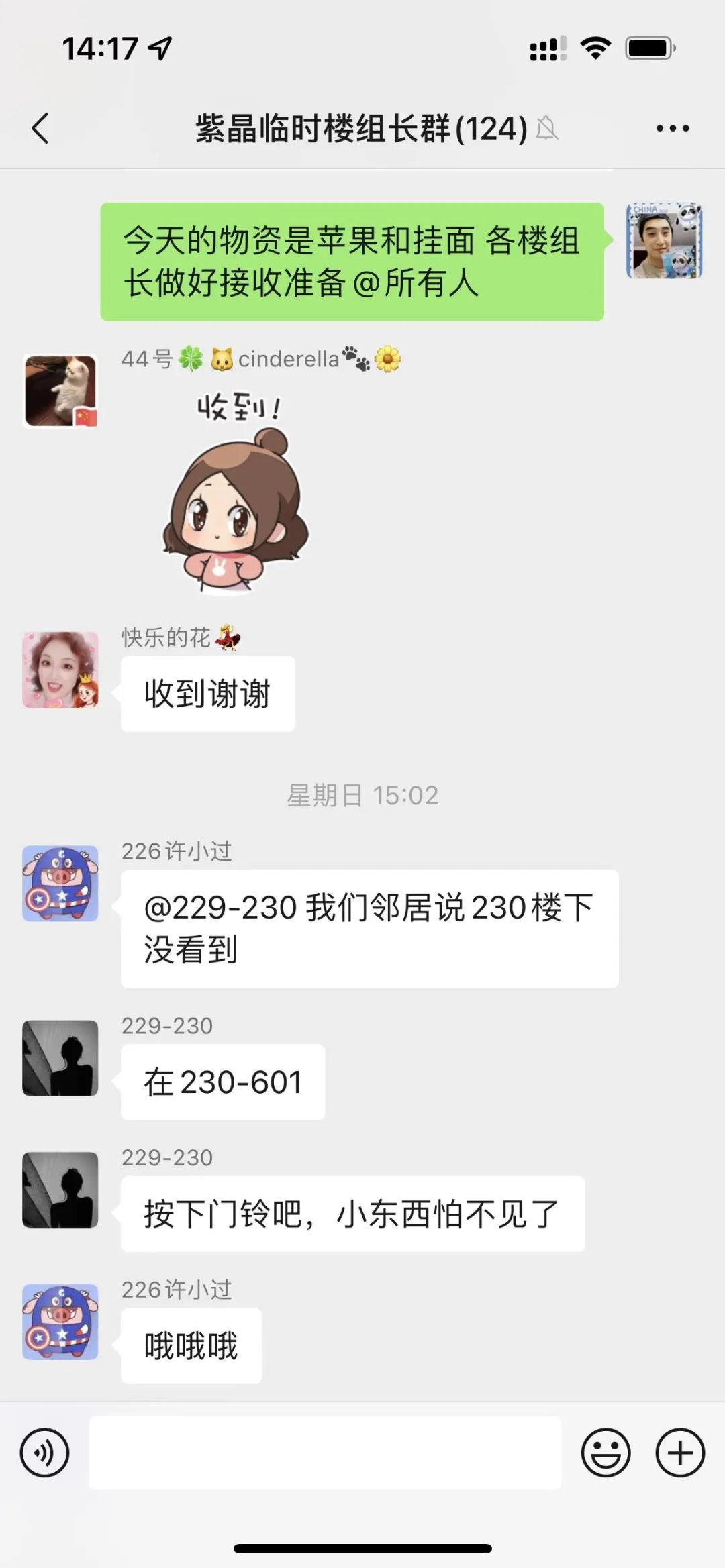Open your own avatar beside the green message
The height and width of the screenshot is (1568, 725).
664,241
